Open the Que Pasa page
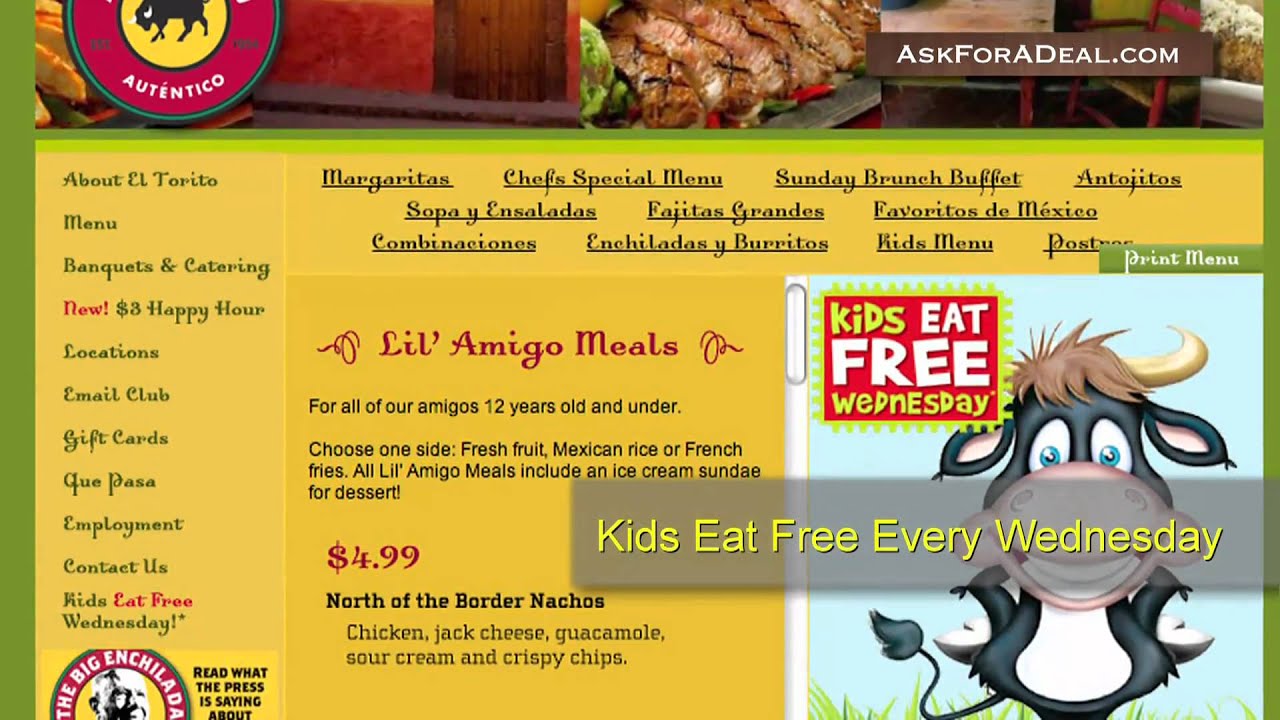This screenshot has width=1280, height=720. [x=109, y=481]
